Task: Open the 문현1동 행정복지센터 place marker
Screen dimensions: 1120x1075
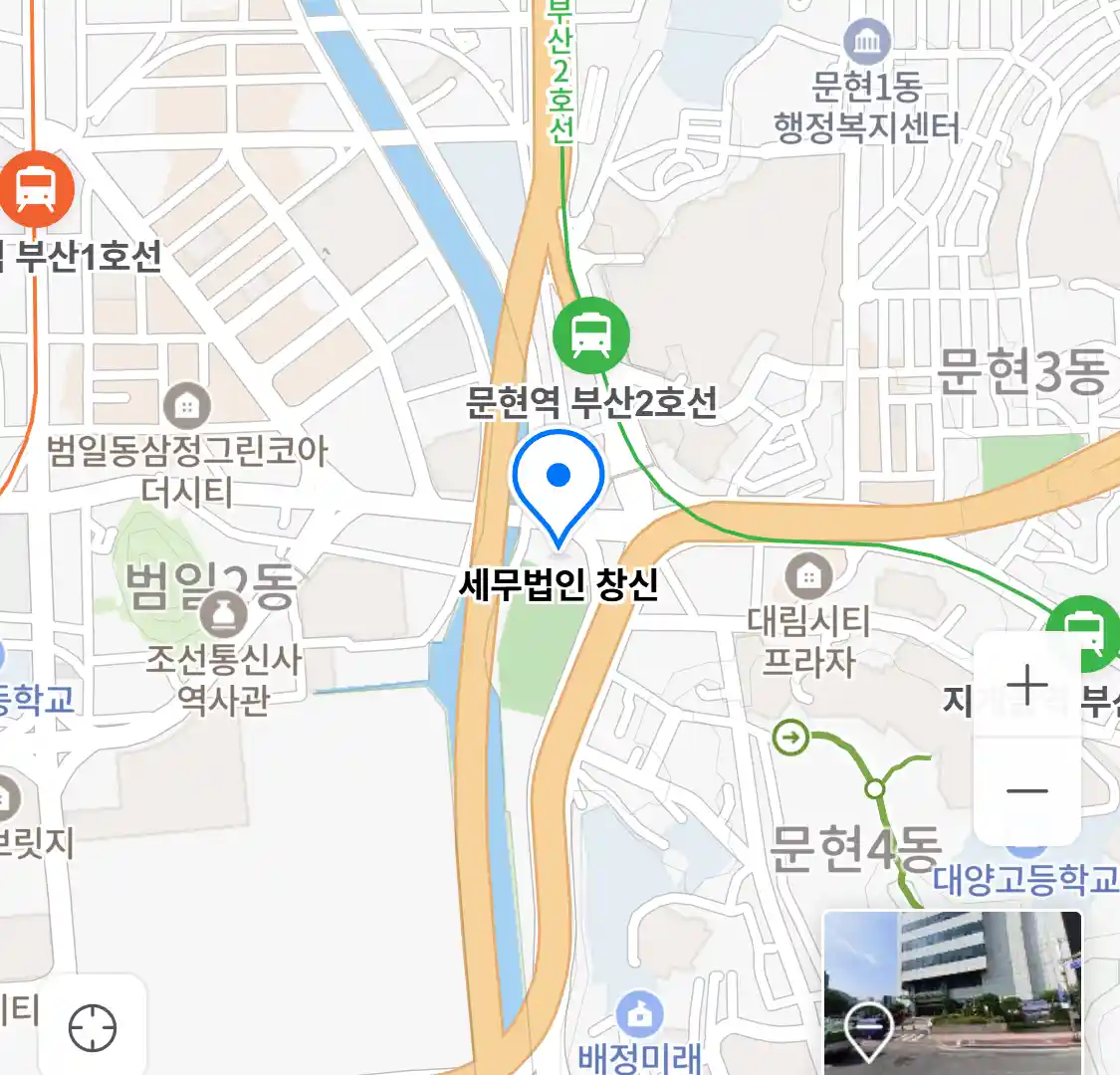Action: 867,43
